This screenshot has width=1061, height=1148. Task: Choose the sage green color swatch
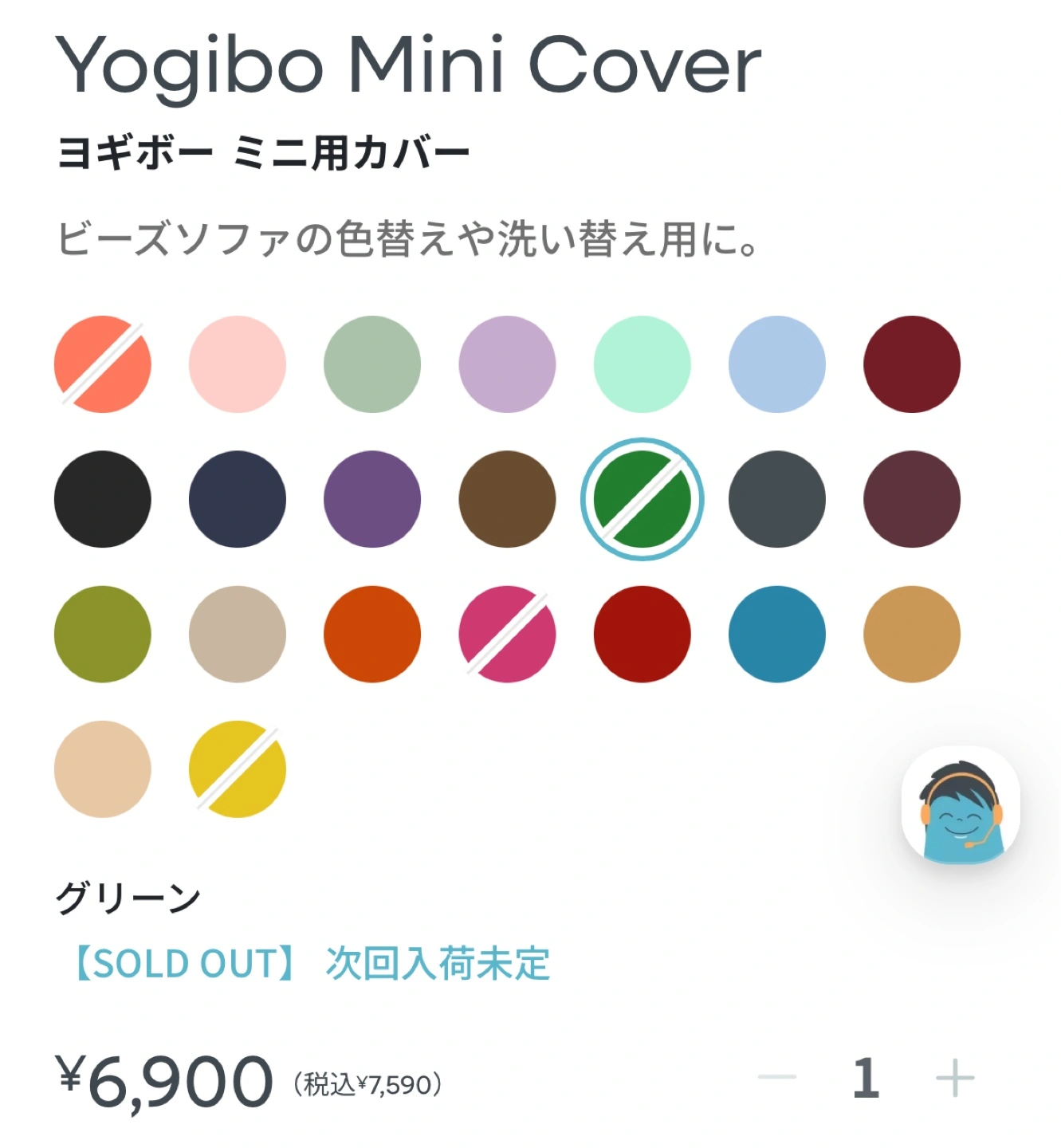(371, 364)
